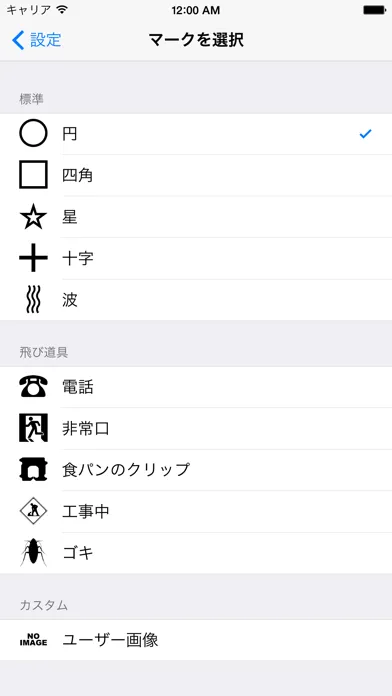Choose the 食パンのクリップ mark
This screenshot has width=392, height=696.
[196, 470]
